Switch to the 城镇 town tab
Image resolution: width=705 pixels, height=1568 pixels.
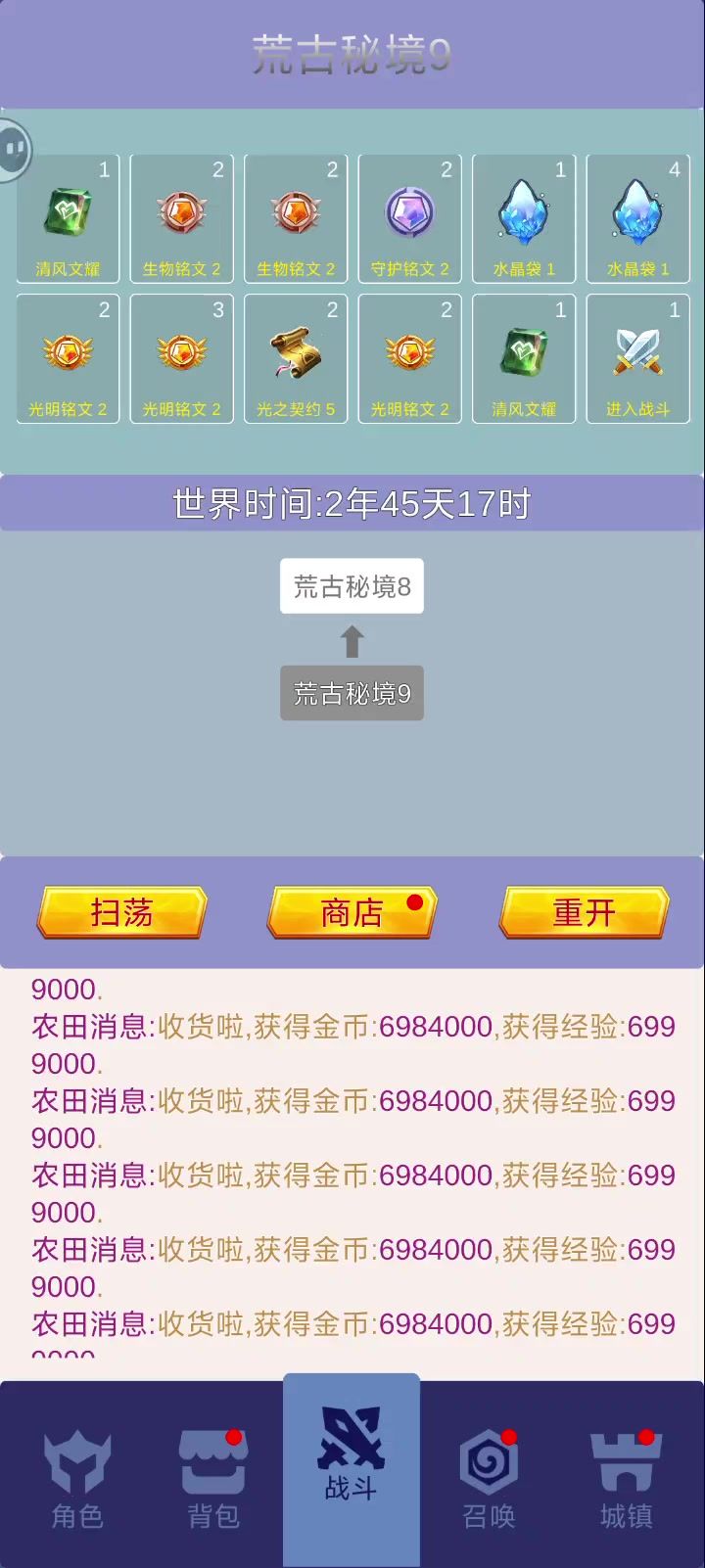626,1478
